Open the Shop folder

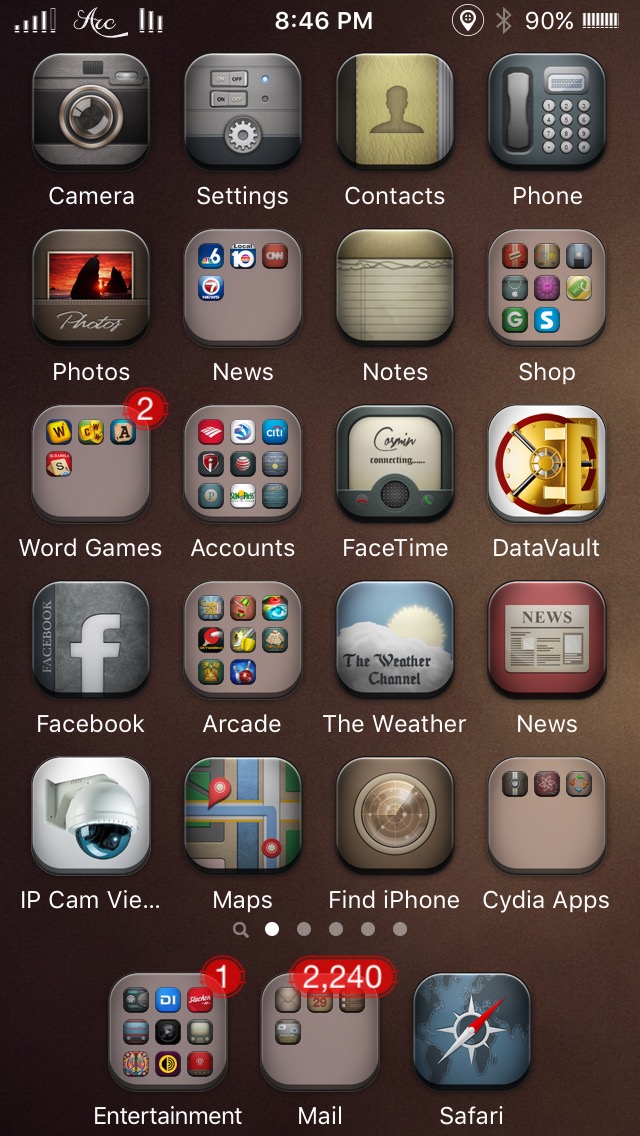coord(547,288)
